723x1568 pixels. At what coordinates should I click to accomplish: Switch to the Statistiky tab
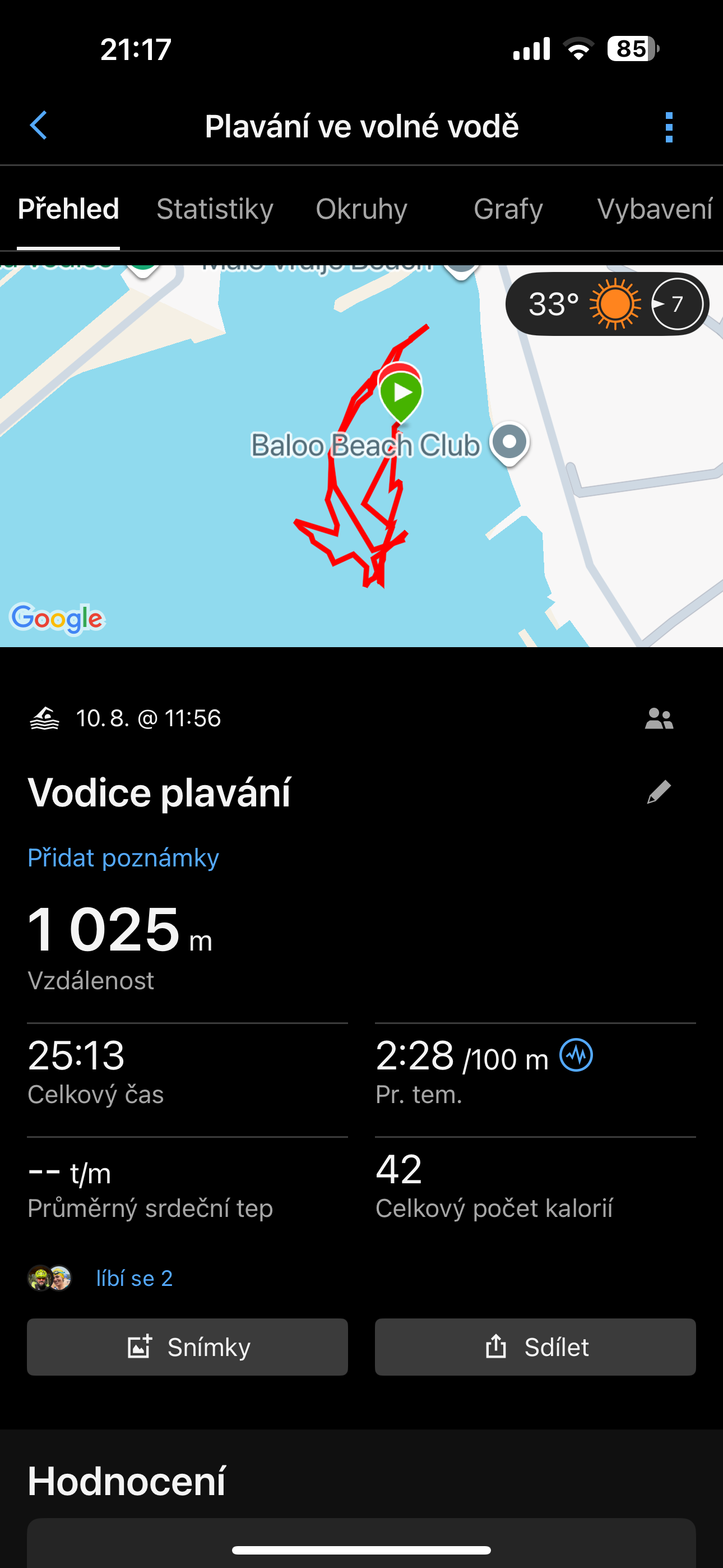click(215, 209)
